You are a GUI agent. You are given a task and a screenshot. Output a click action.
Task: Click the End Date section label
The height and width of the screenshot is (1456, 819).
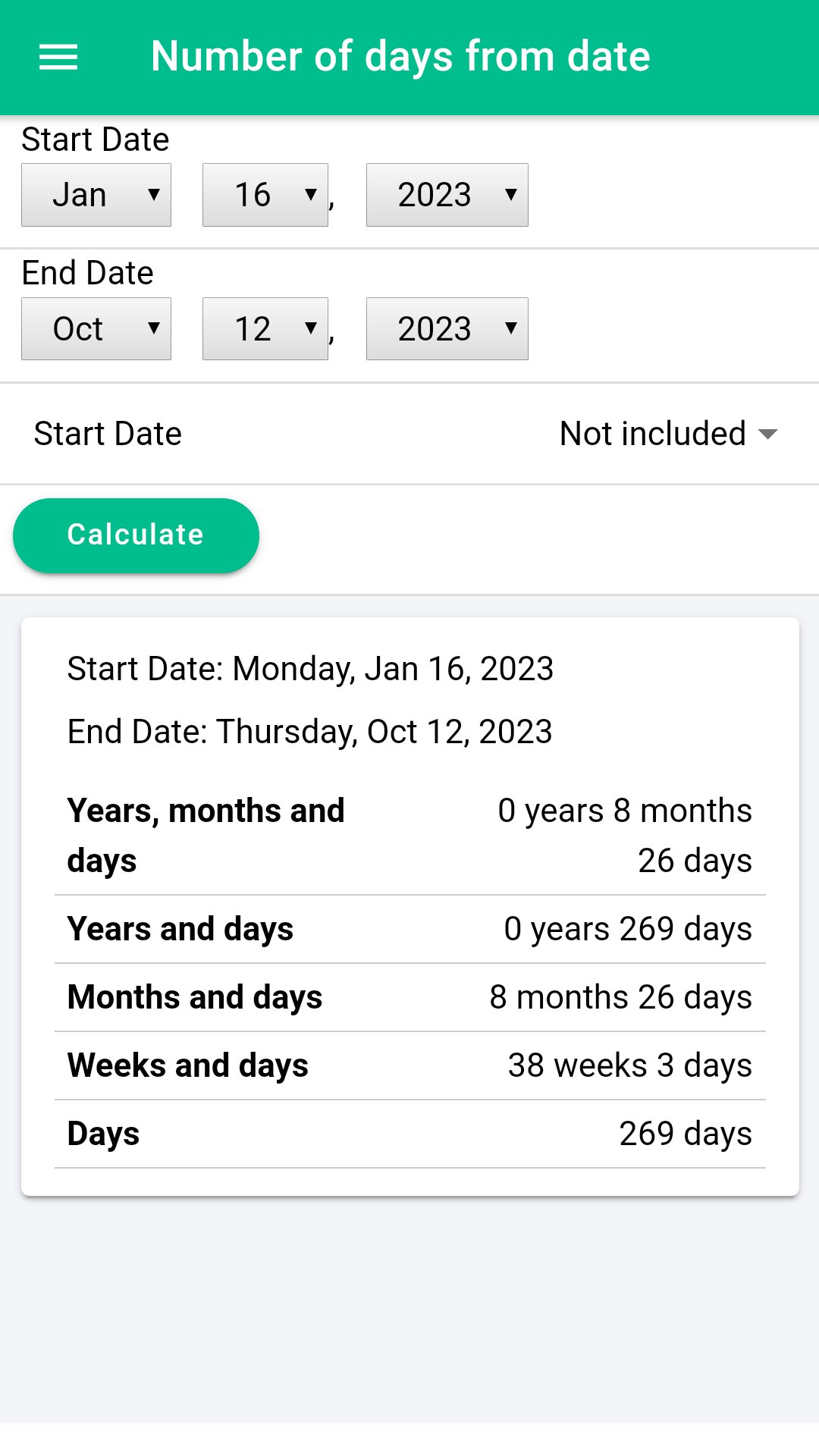point(87,272)
